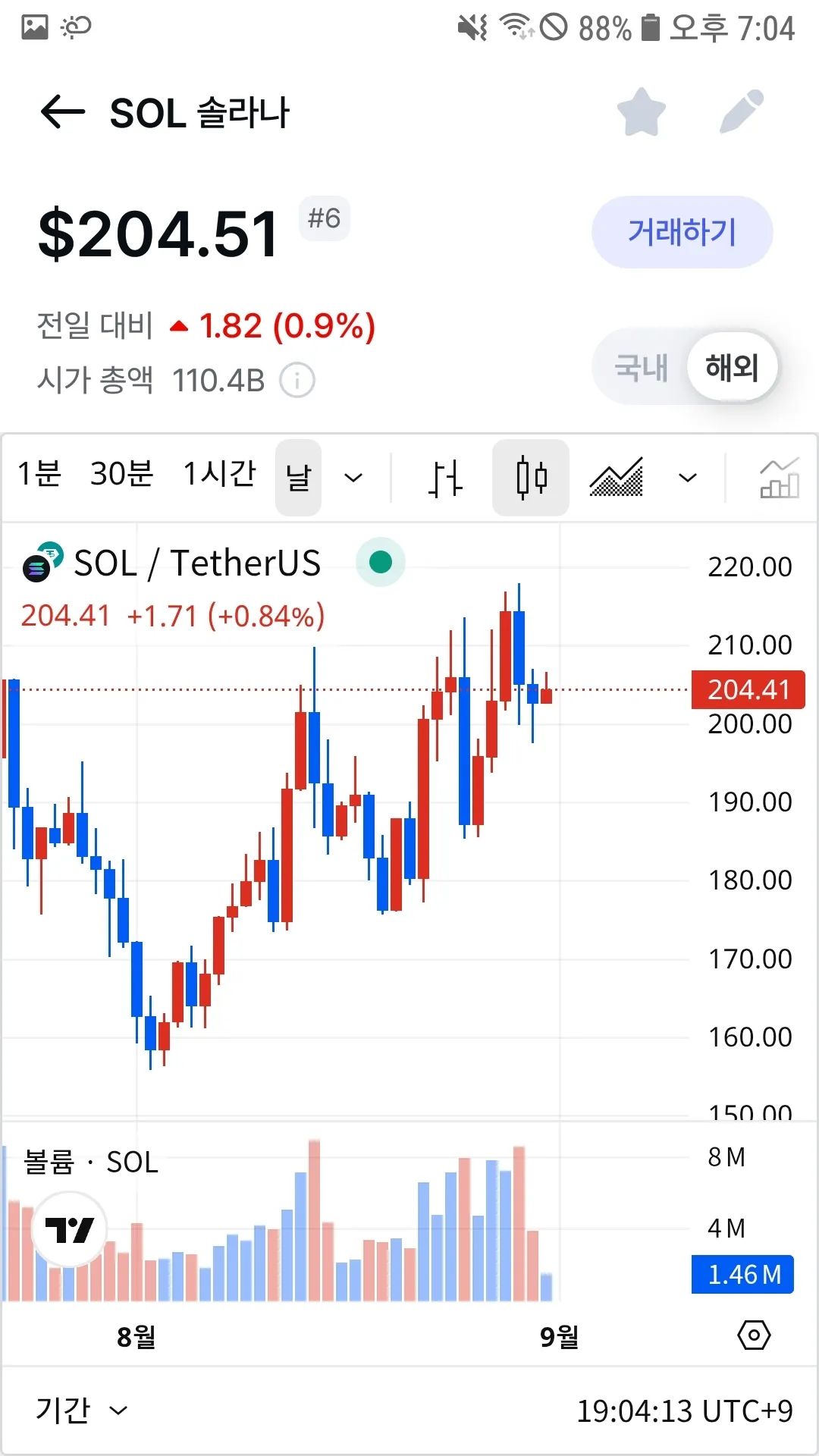Set chart interval to 30분
Image resolution: width=819 pixels, height=1456 pixels.
tap(121, 475)
